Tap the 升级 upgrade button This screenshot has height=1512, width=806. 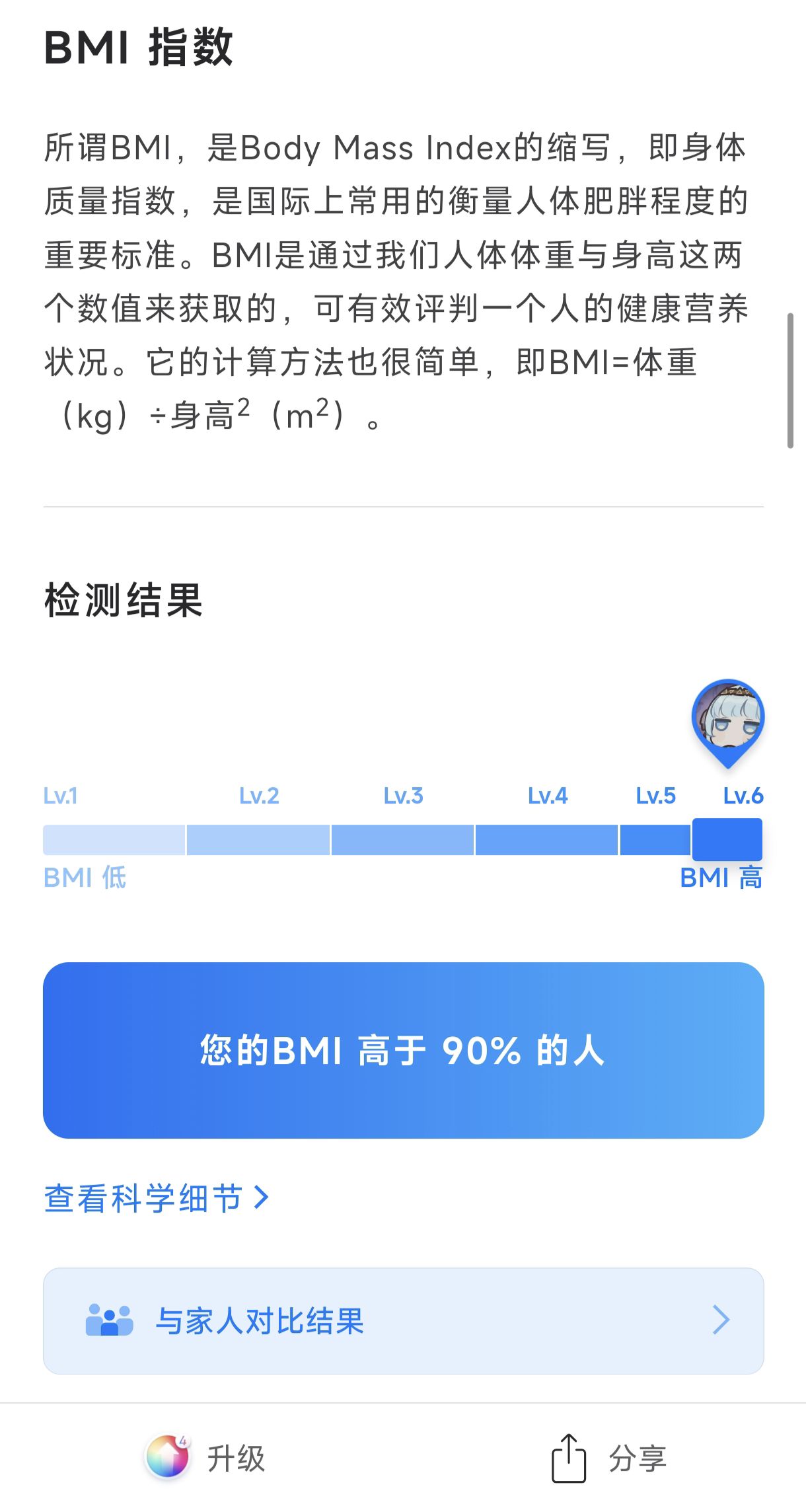[205, 1458]
